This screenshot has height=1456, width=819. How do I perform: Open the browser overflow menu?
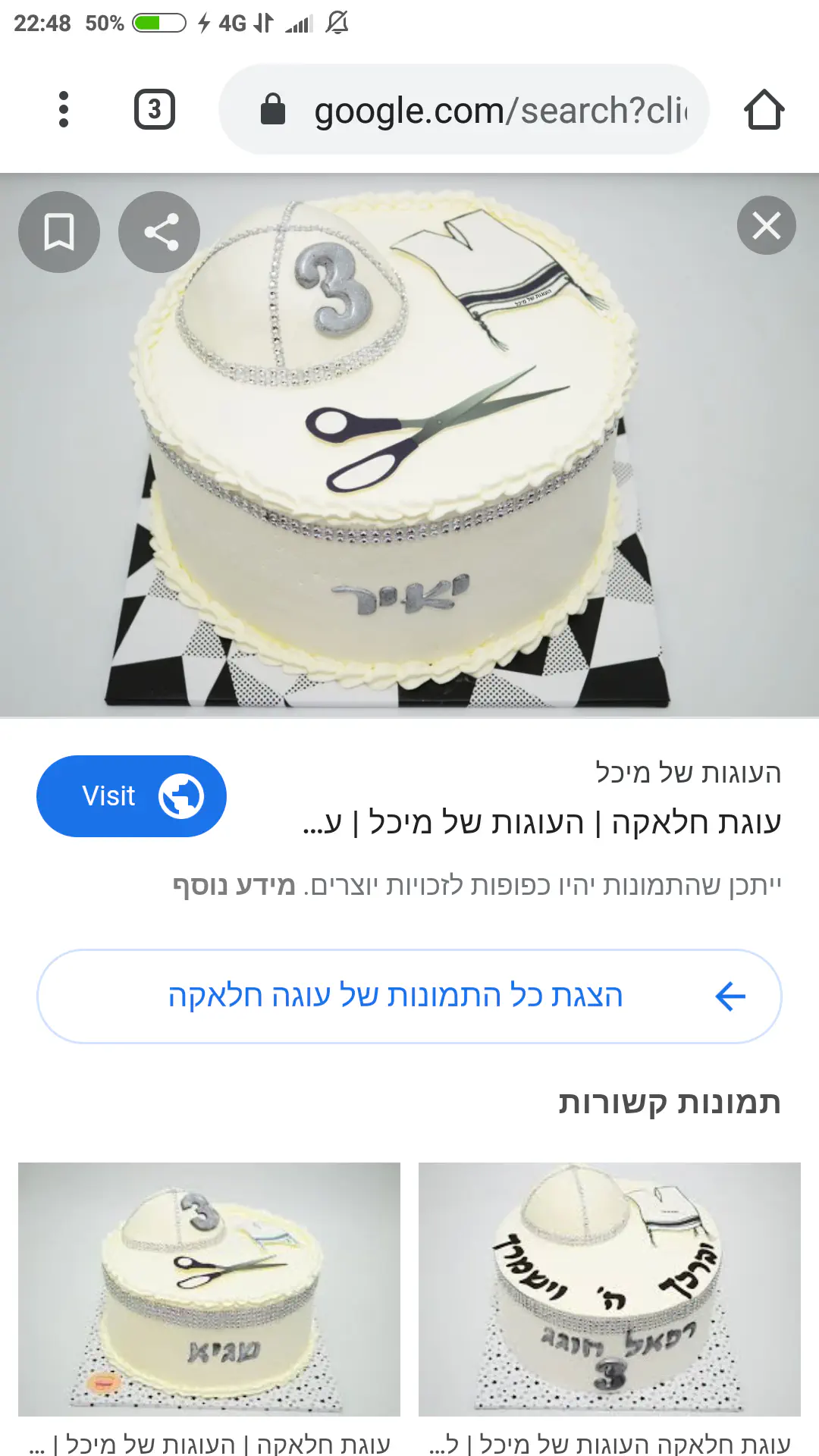[x=64, y=109]
